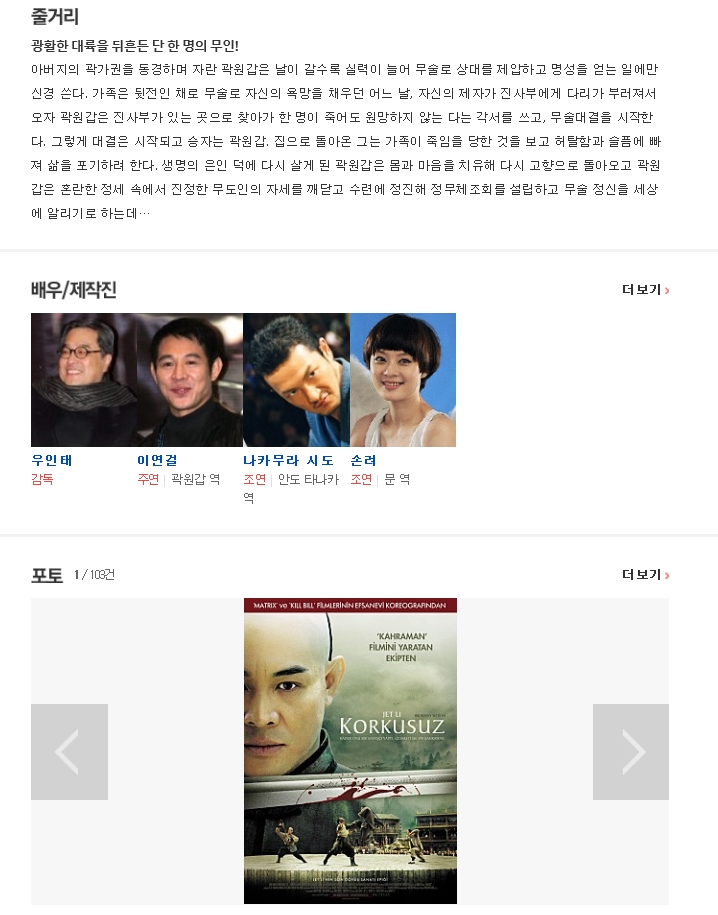Viewport: 718px width, 915px height.
Task: Open the 손려 name link
Action: [x=363, y=461]
